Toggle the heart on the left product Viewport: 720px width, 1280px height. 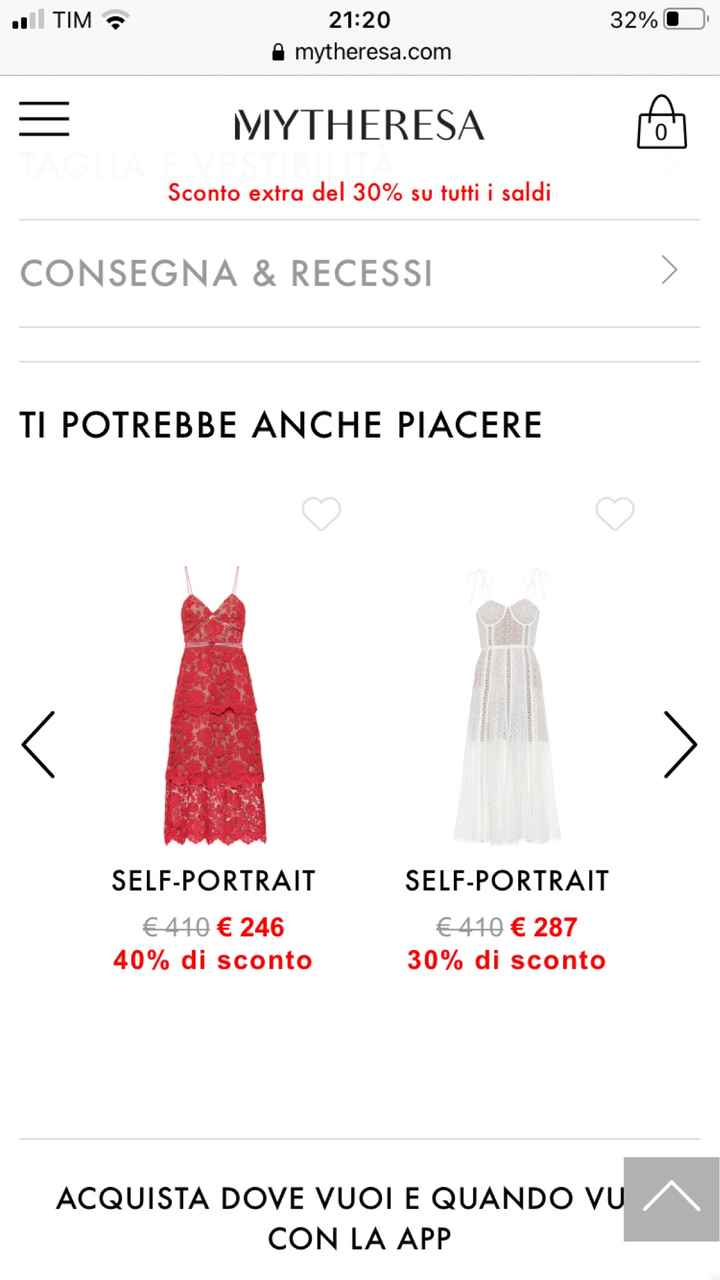click(321, 513)
